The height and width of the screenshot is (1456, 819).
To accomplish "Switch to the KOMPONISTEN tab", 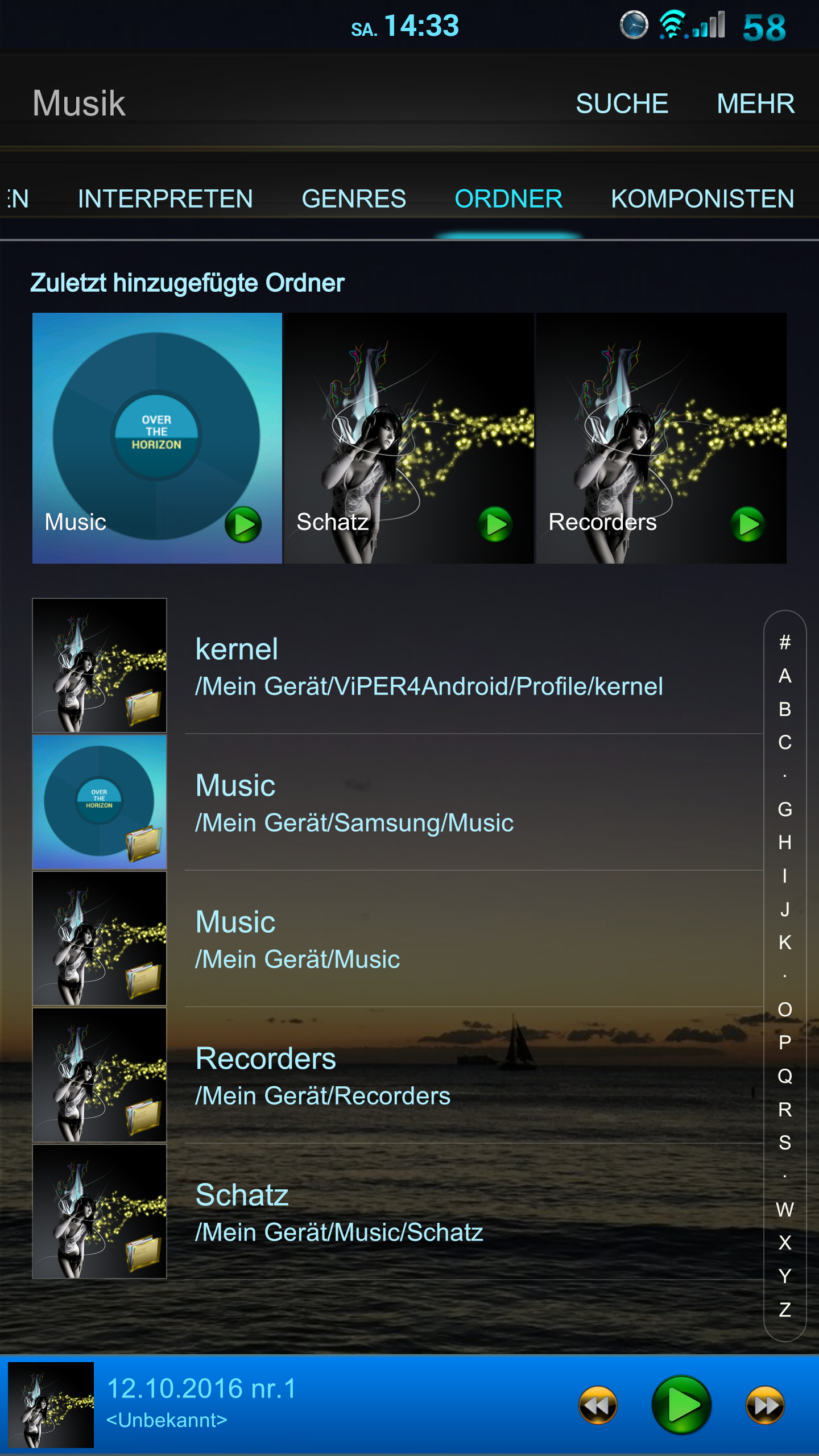I will [702, 199].
